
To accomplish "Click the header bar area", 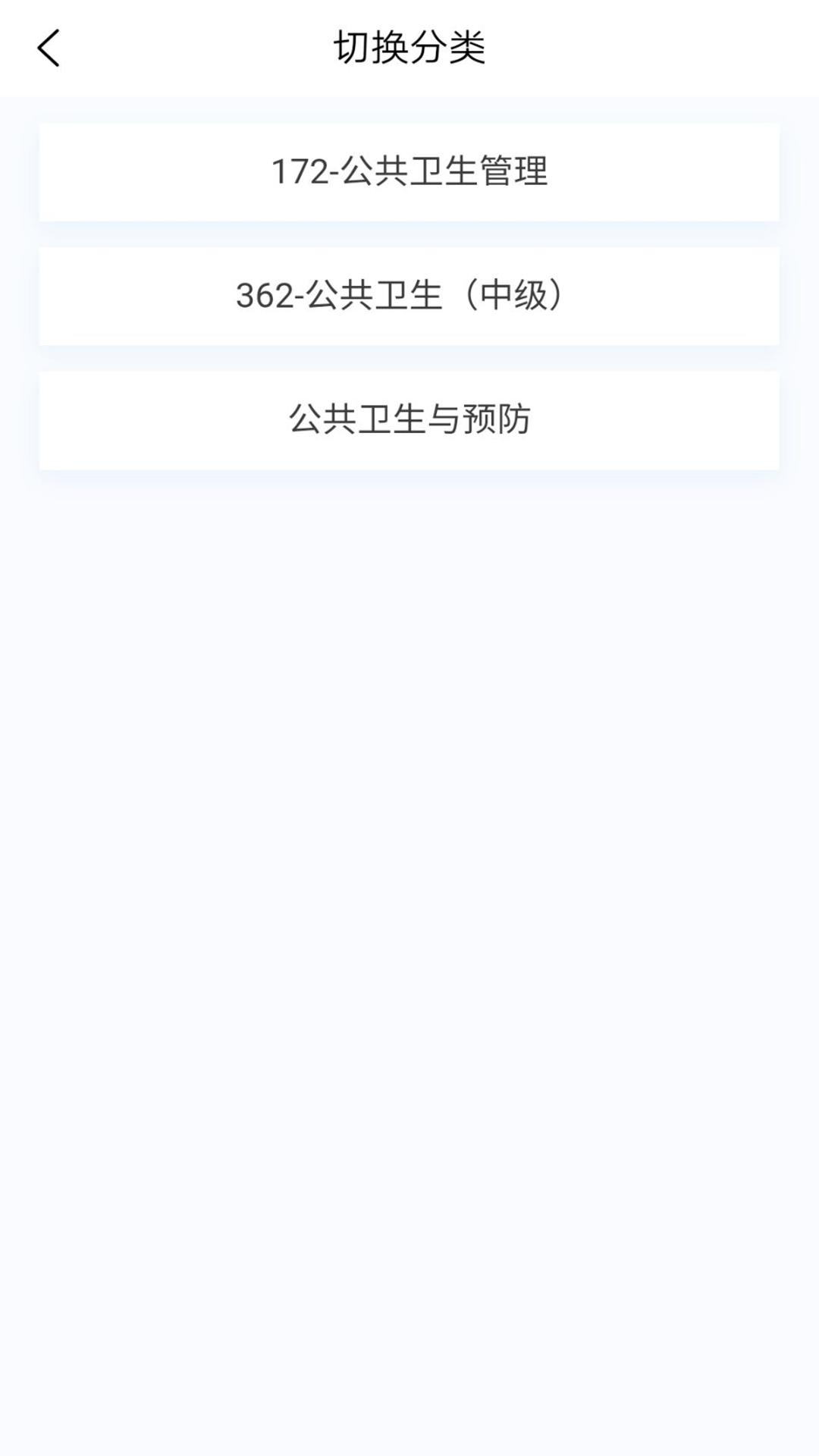I will click(x=409, y=48).
